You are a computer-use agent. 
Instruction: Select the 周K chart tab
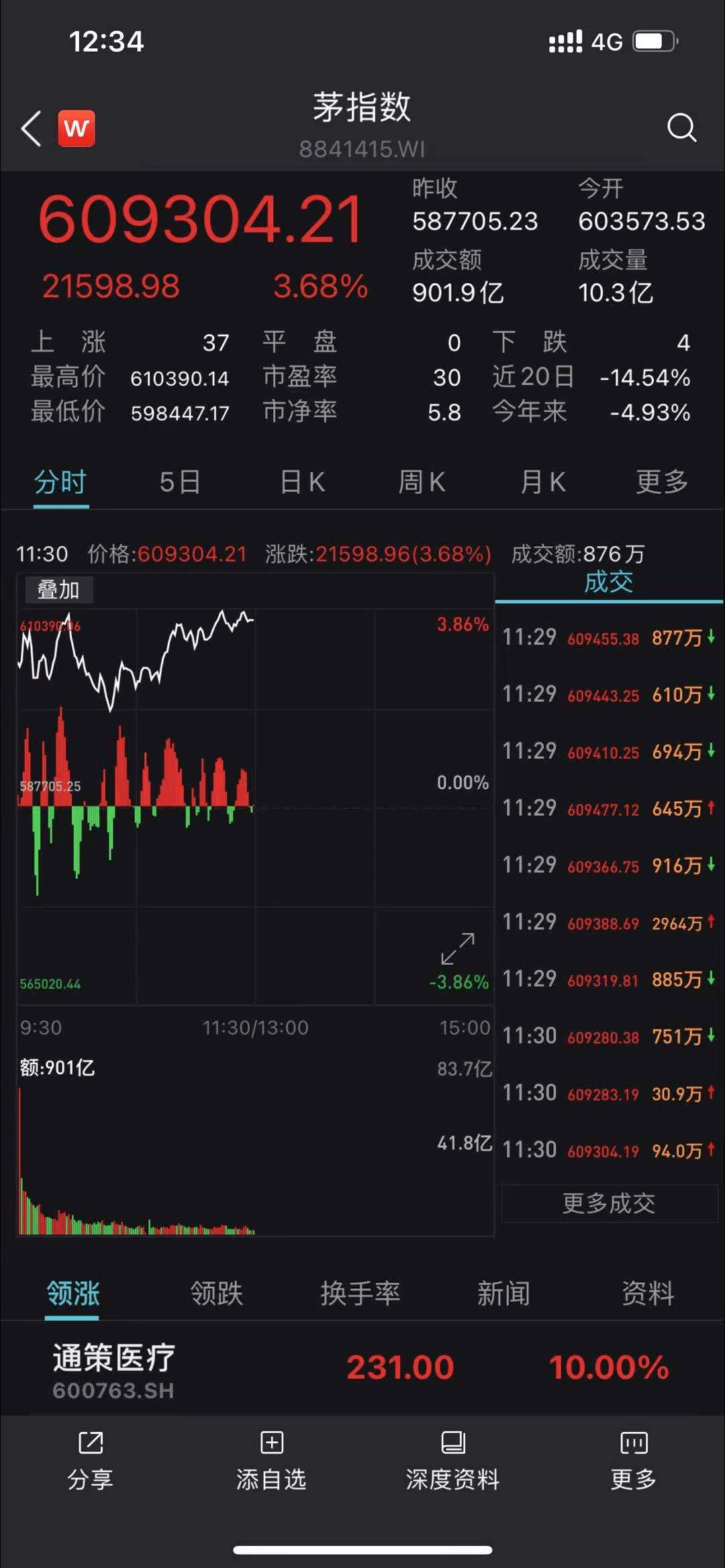coord(422,482)
